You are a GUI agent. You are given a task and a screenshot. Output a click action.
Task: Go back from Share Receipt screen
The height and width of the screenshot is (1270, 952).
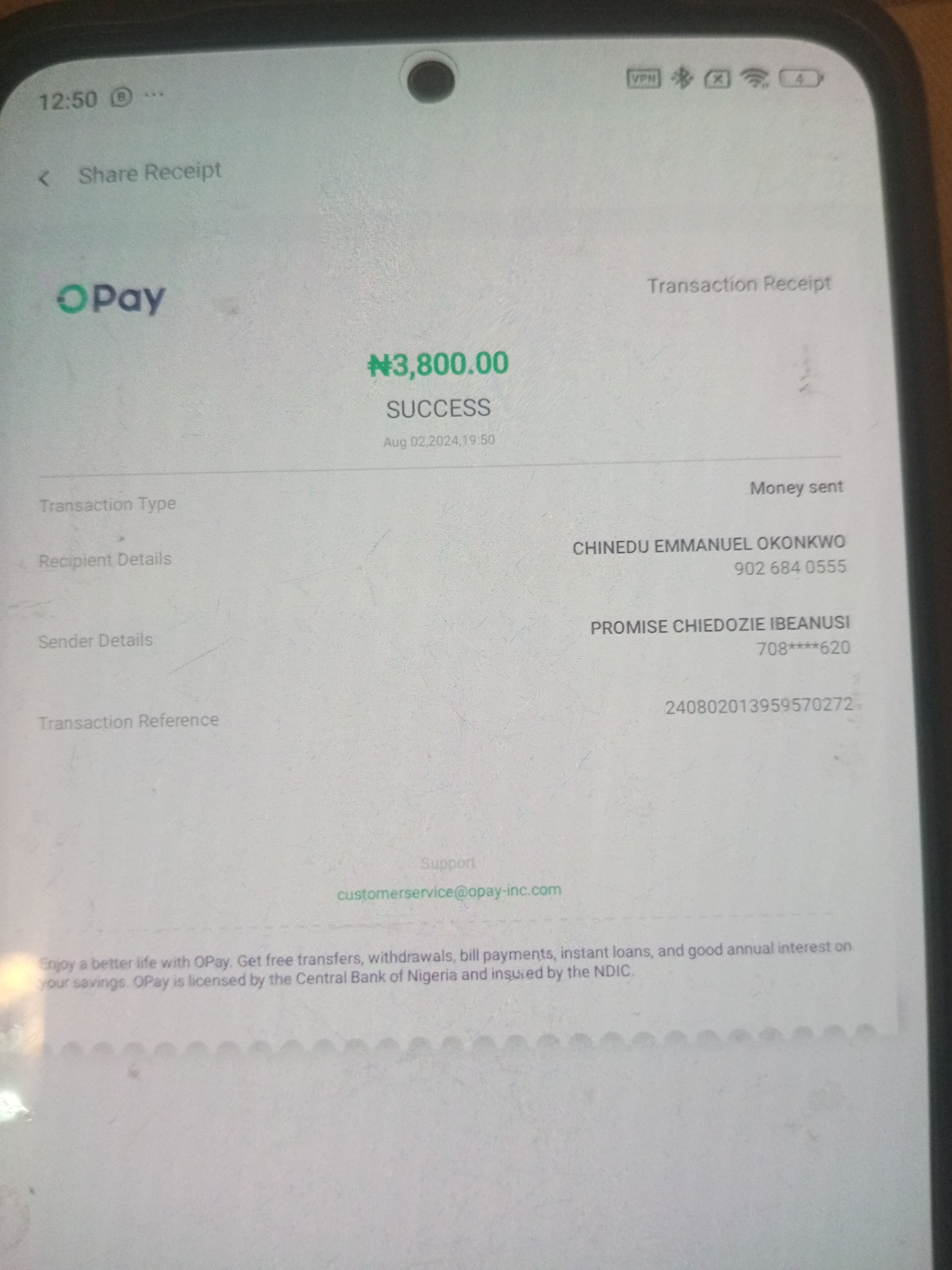(x=44, y=178)
